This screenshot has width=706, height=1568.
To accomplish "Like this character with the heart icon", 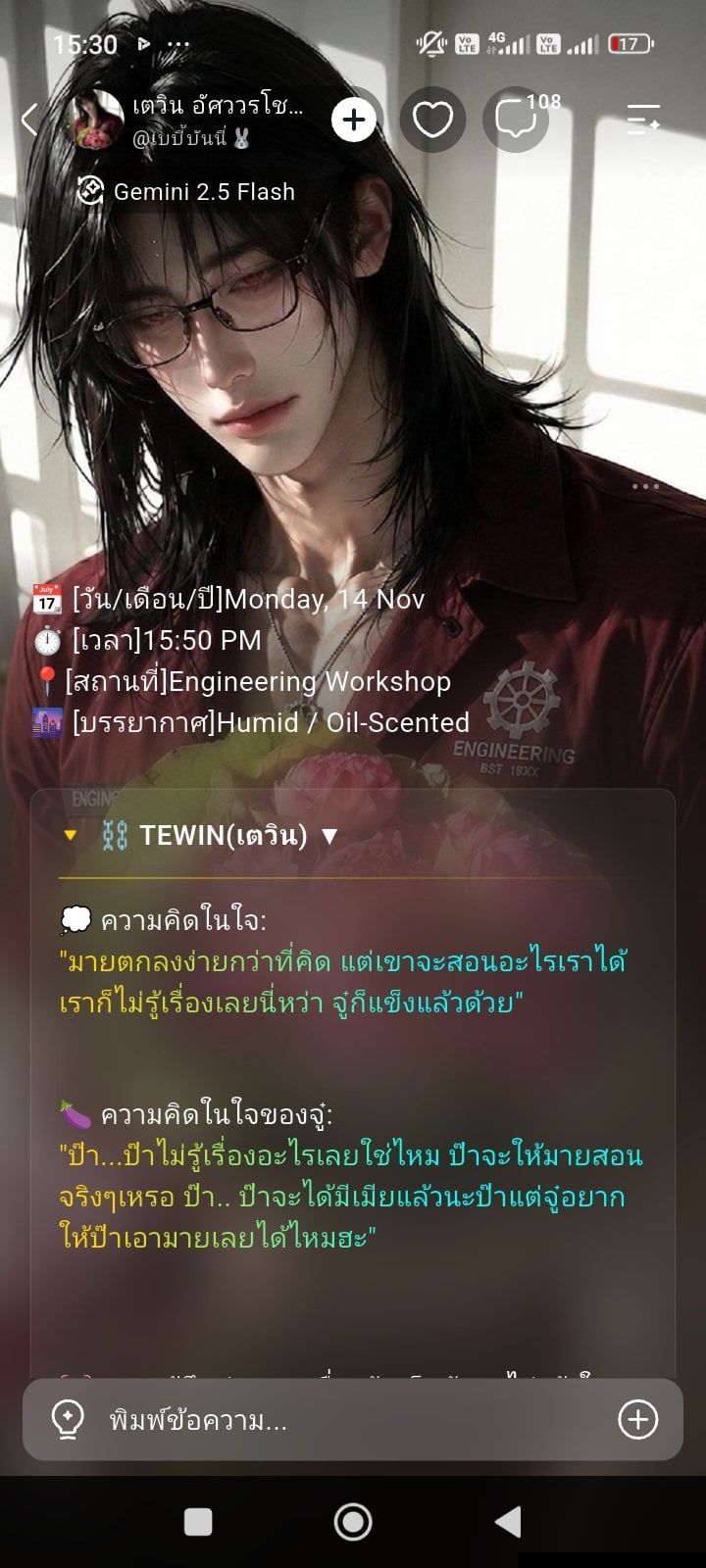I will tap(432, 120).
